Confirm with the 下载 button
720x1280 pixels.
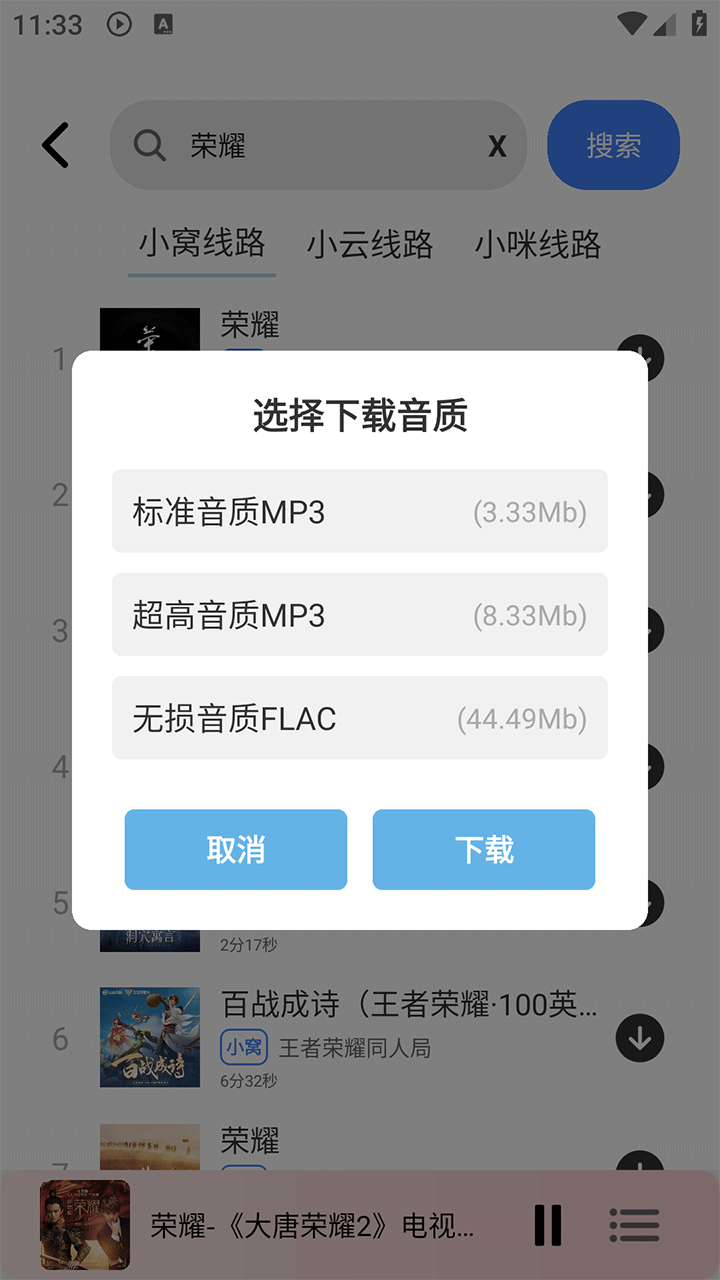click(x=484, y=850)
